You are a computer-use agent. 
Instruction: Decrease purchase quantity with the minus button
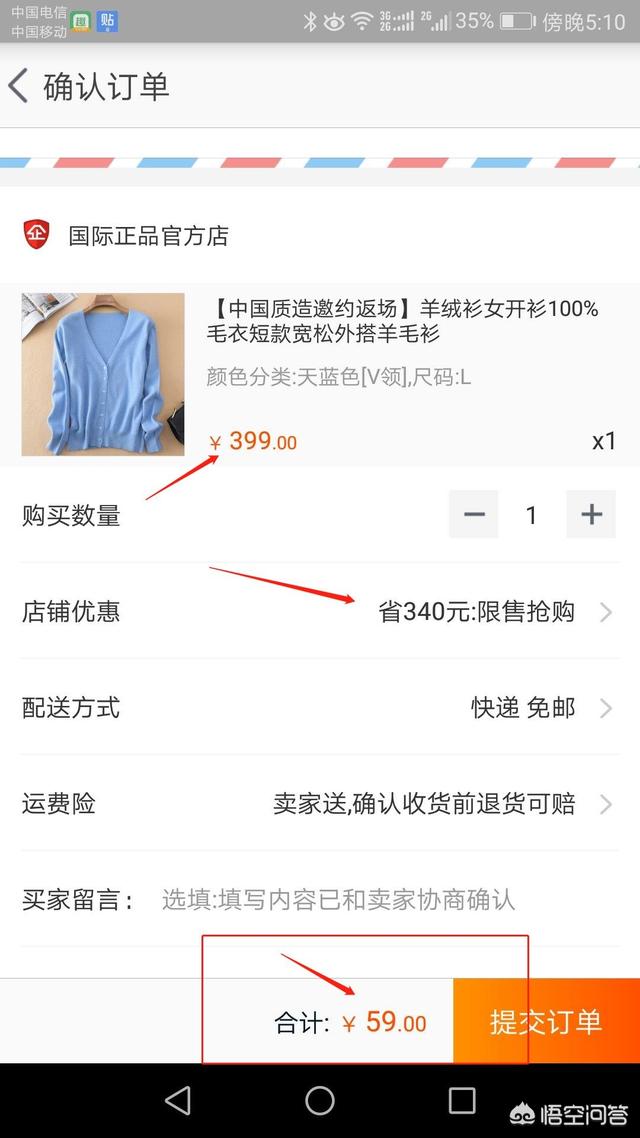(x=474, y=515)
